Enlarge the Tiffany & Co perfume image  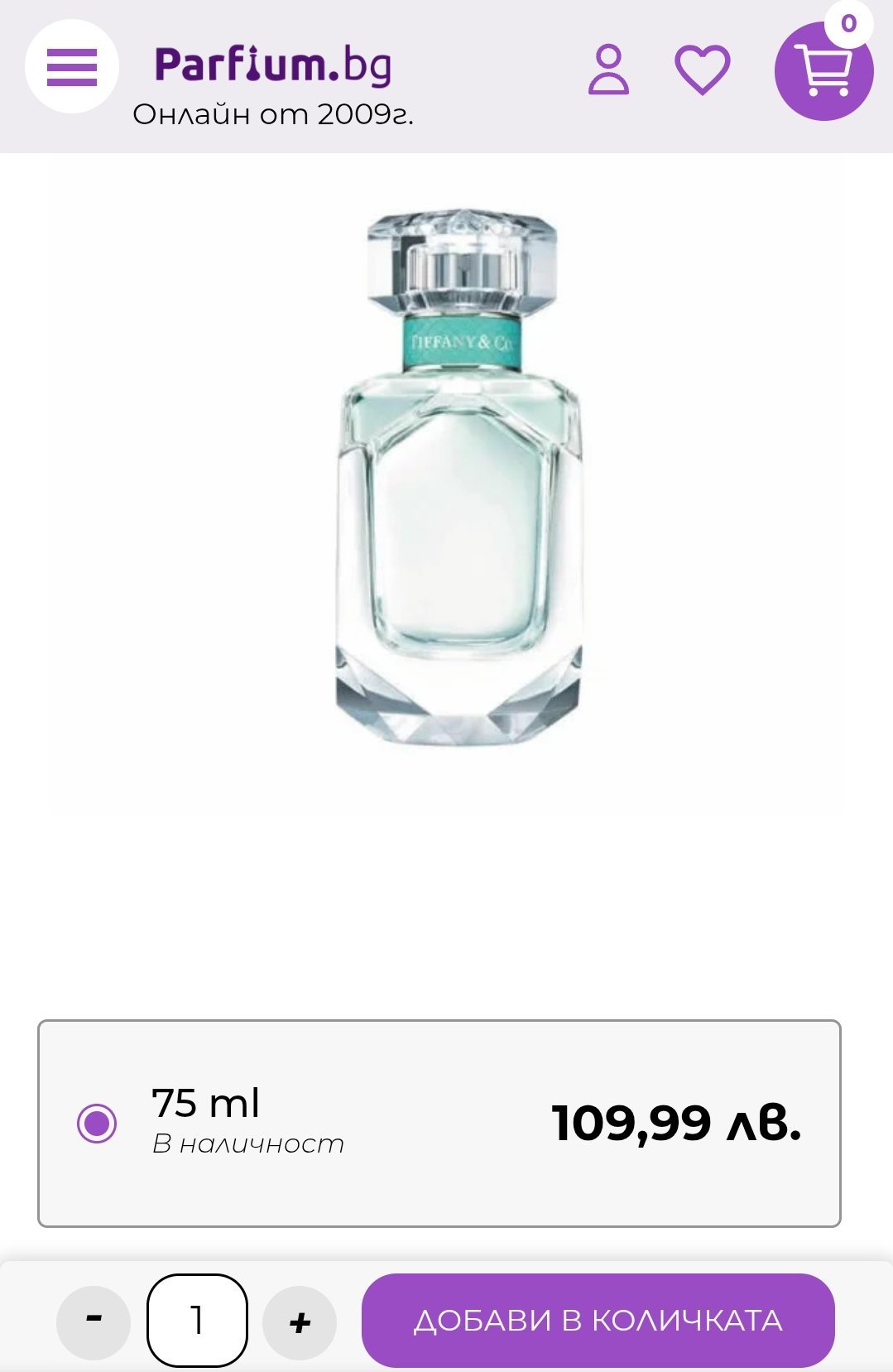point(459,478)
